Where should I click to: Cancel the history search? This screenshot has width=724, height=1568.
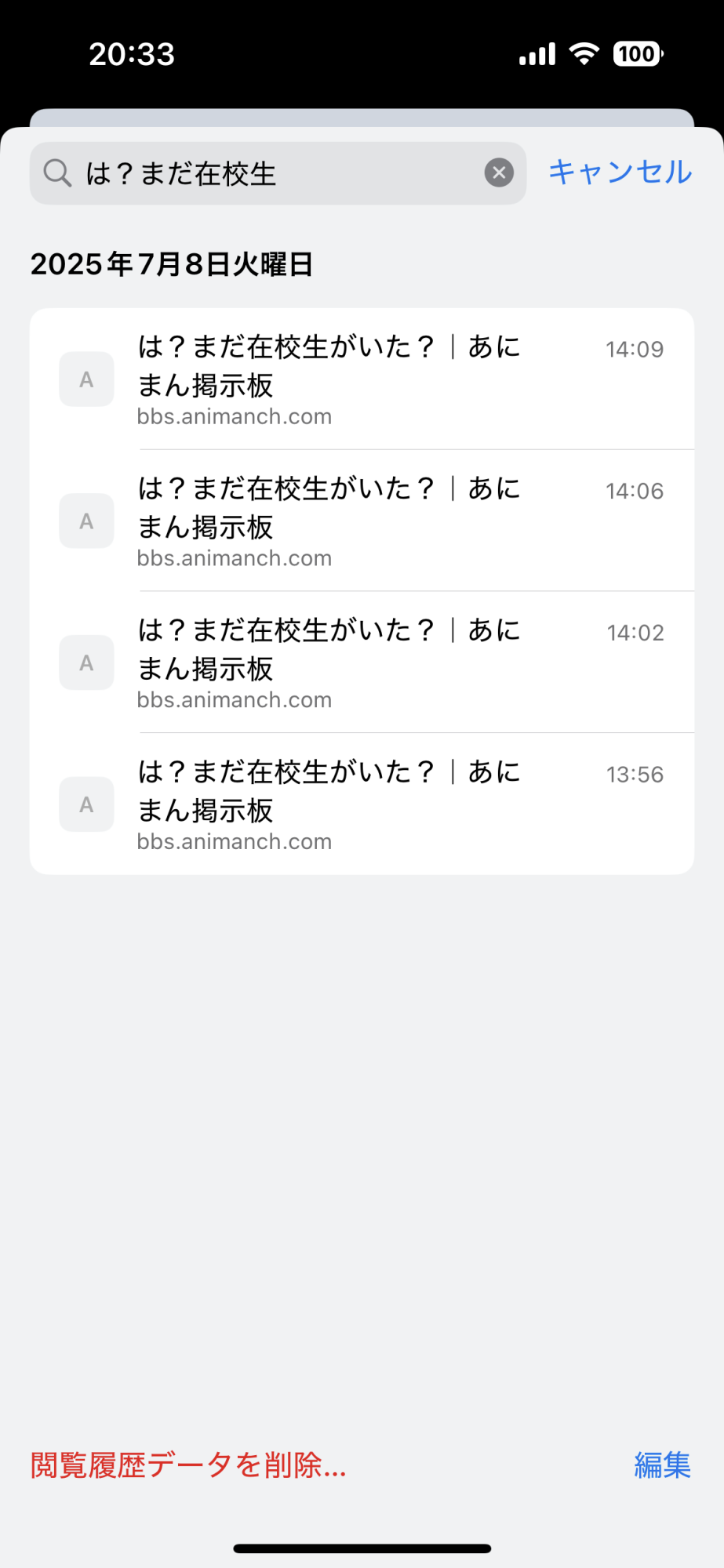(620, 172)
